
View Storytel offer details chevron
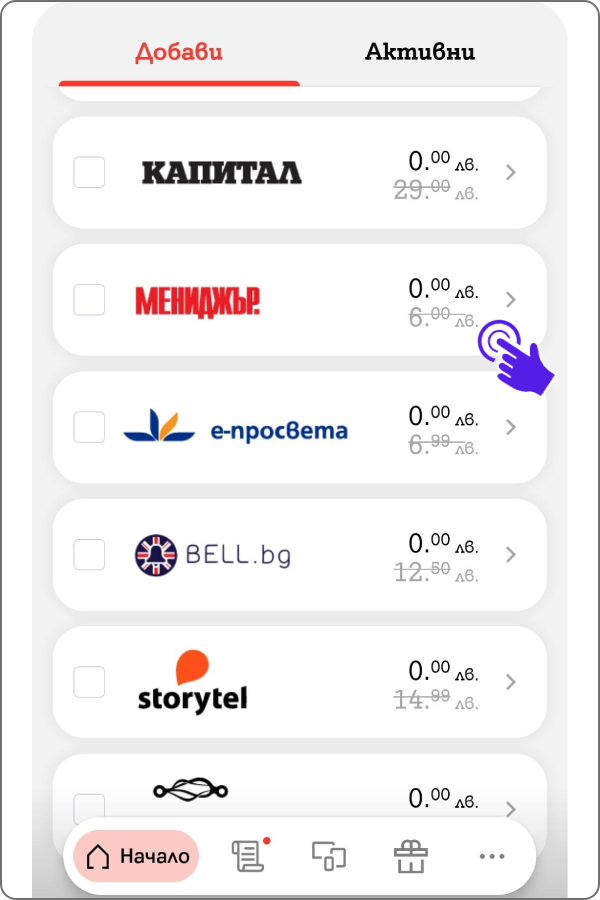511,682
